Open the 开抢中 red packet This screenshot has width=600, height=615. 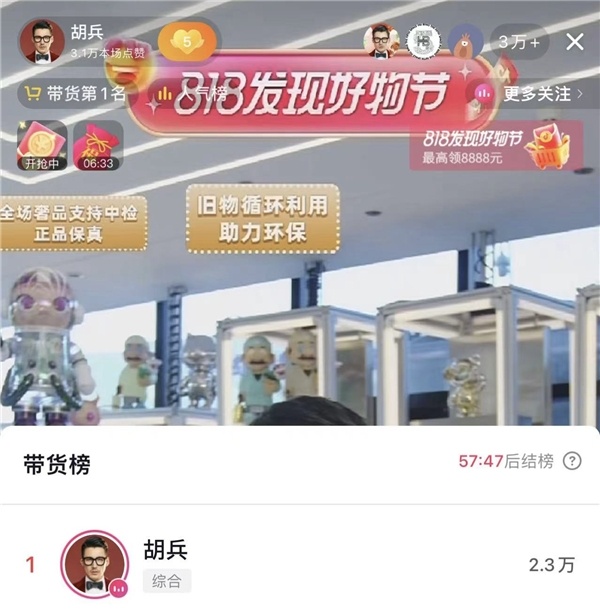tap(42, 147)
